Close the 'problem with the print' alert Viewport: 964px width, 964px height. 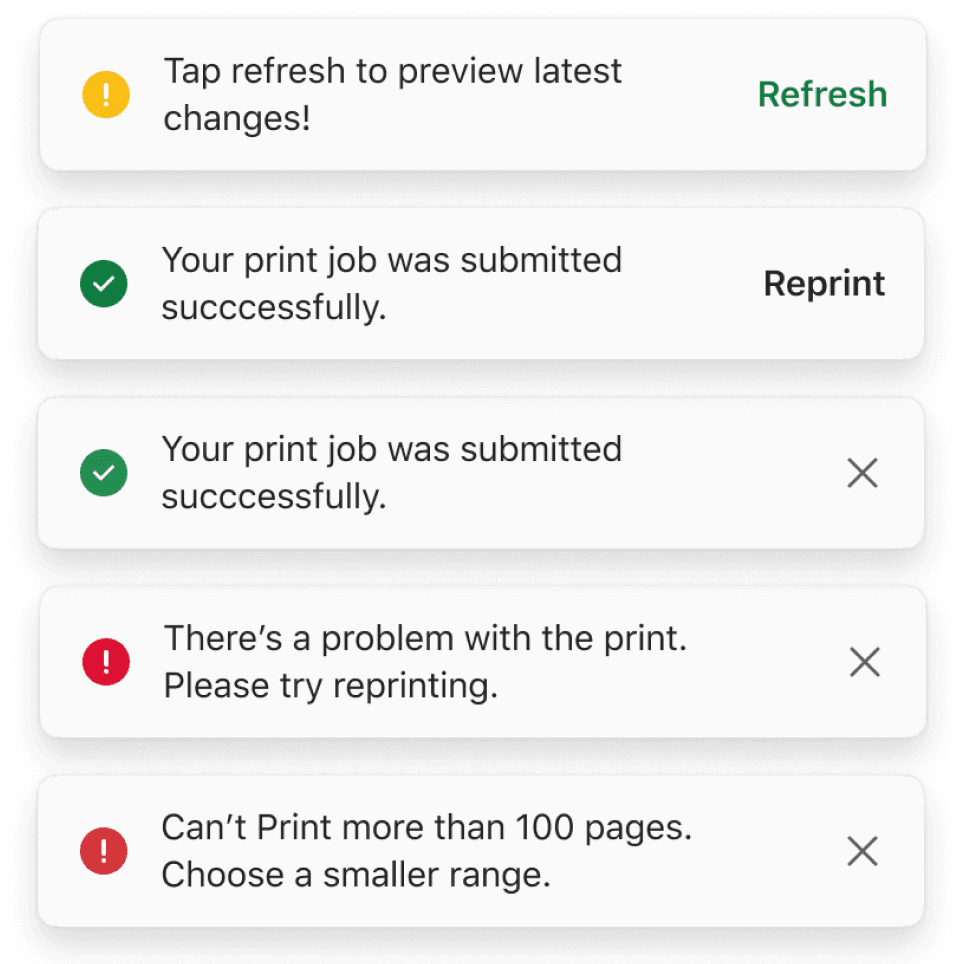[864, 662]
